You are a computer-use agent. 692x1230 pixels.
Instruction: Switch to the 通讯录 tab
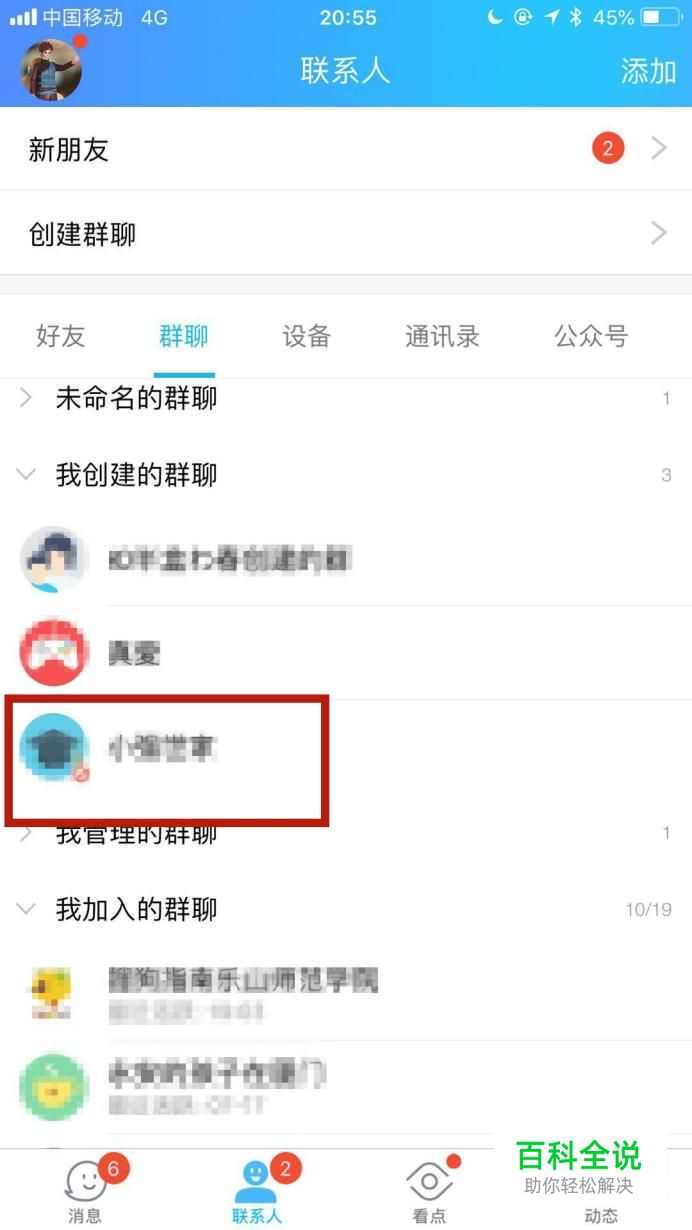pos(442,336)
